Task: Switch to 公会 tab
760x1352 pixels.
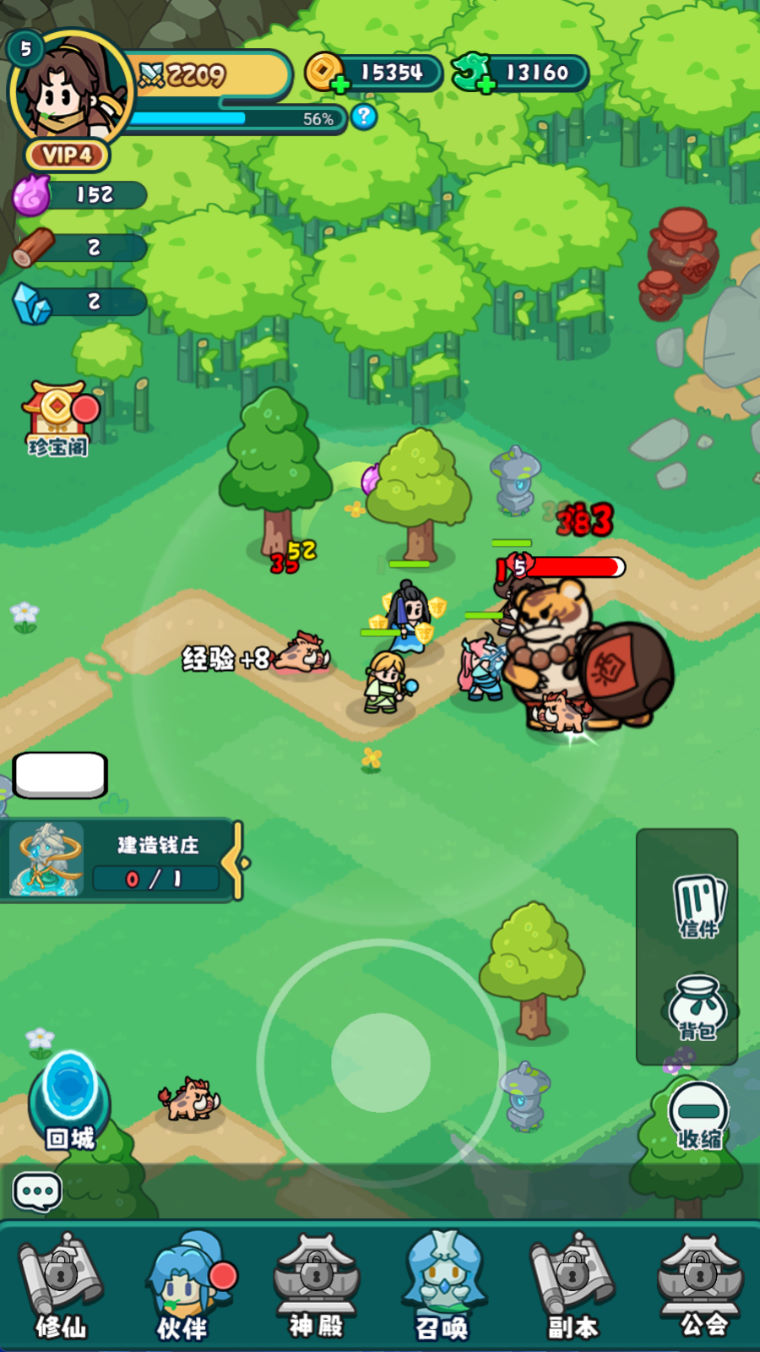Action: pyautogui.click(x=701, y=1287)
